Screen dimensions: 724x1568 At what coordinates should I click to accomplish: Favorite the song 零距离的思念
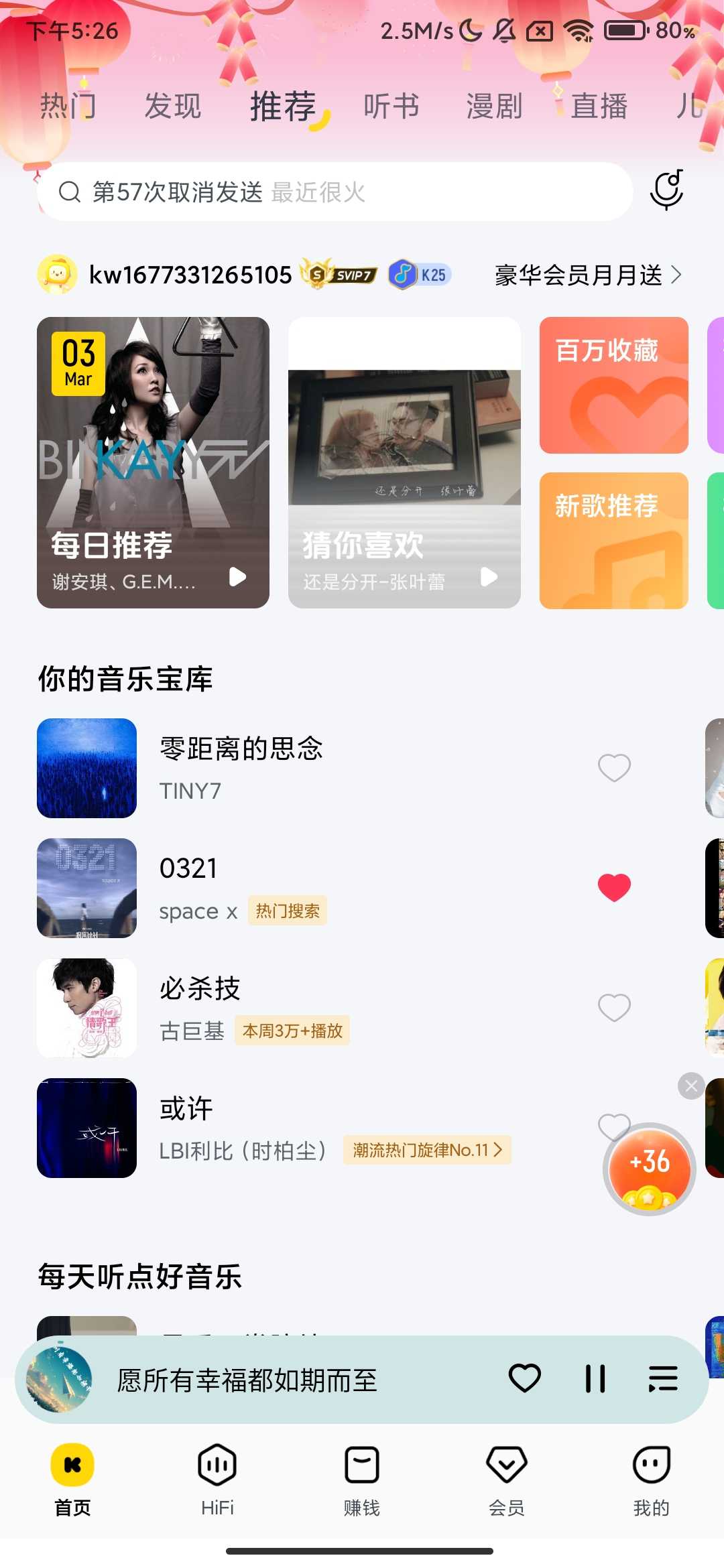[x=614, y=767]
